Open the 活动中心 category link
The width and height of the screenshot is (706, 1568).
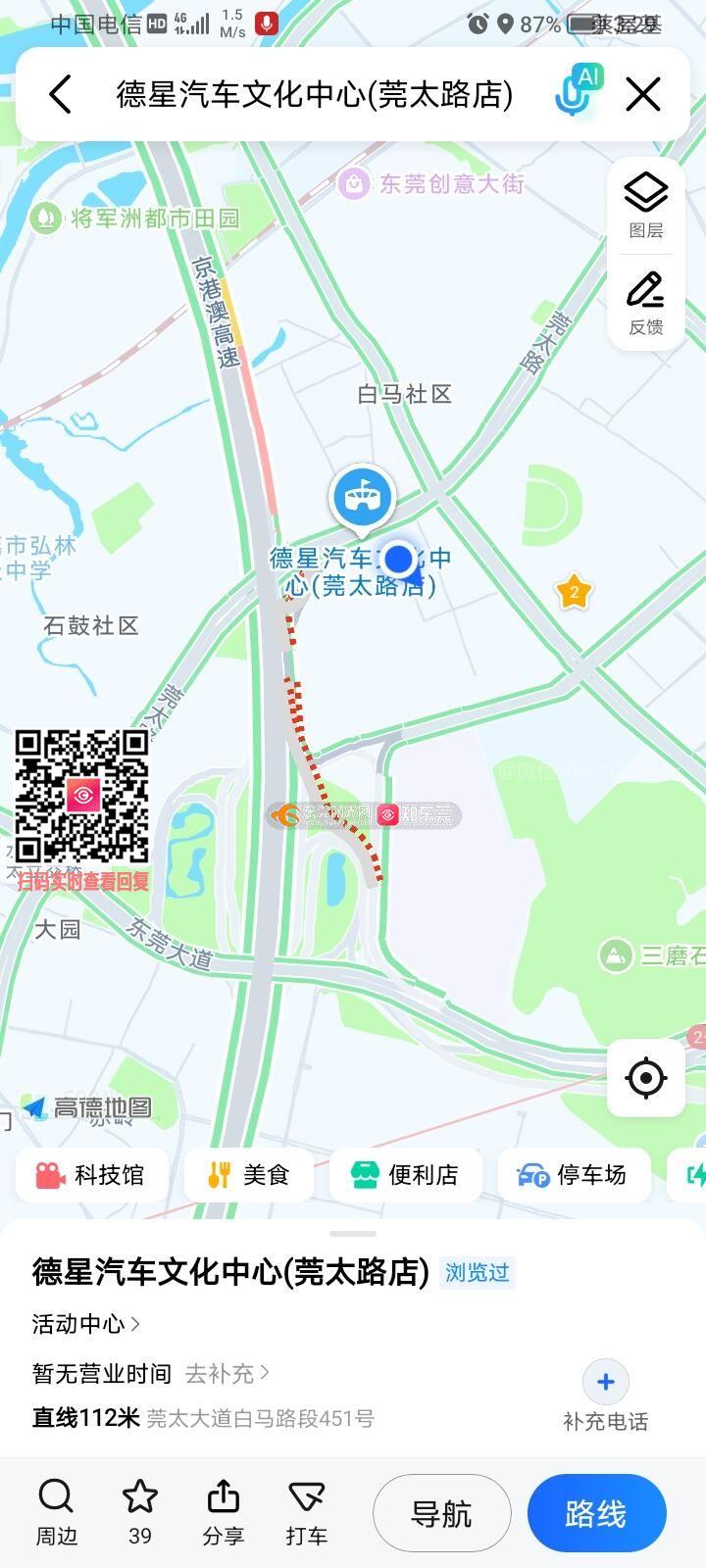[x=85, y=1324]
